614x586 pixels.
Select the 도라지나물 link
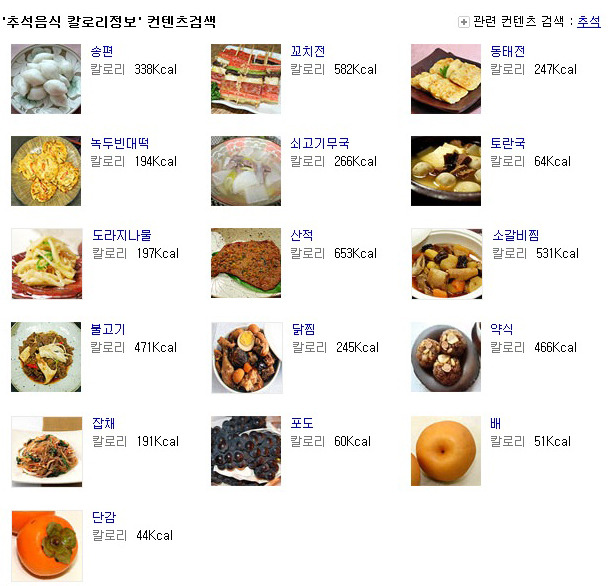[121, 235]
